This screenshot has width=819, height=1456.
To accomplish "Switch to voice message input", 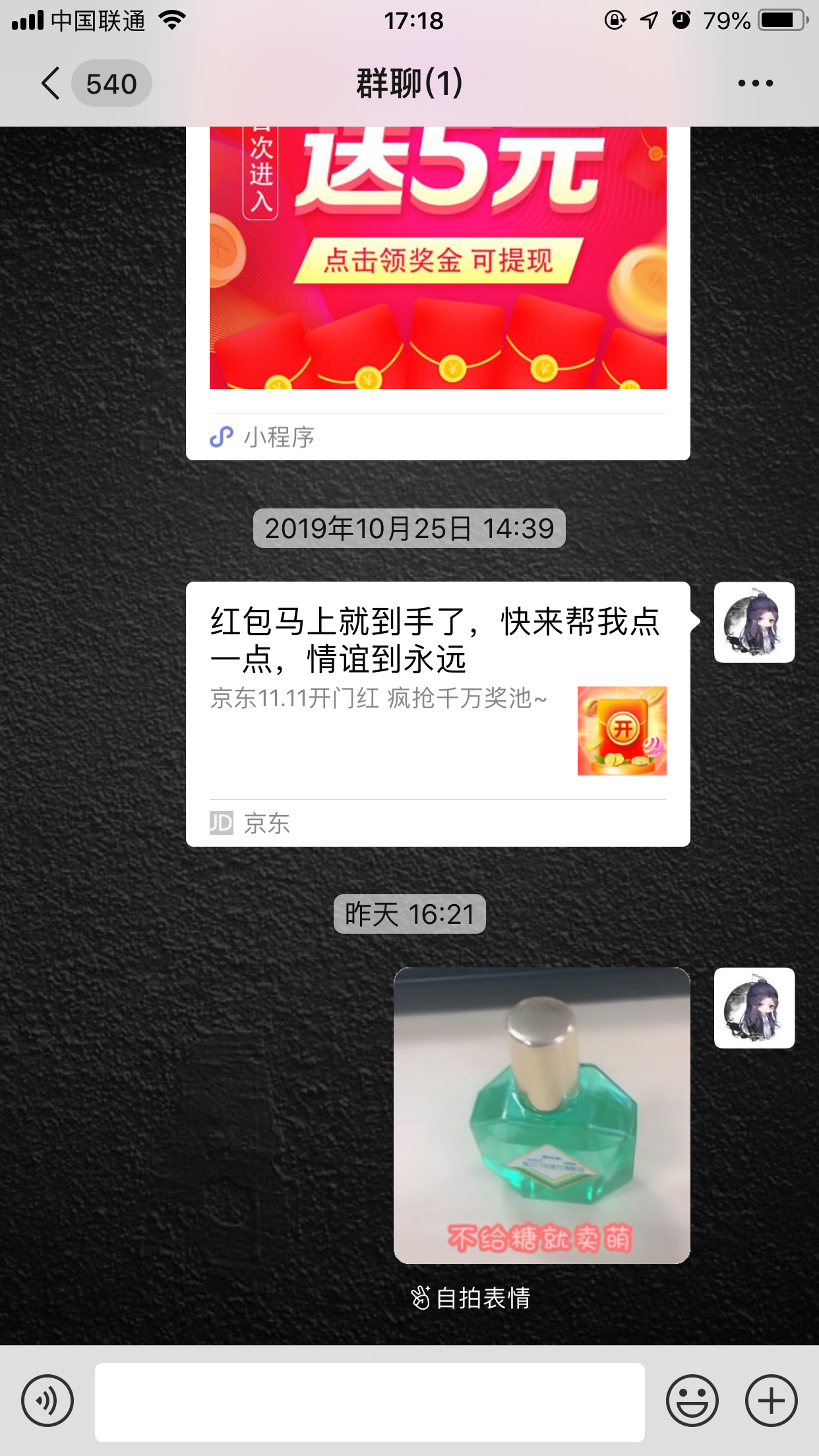I will (47, 1401).
